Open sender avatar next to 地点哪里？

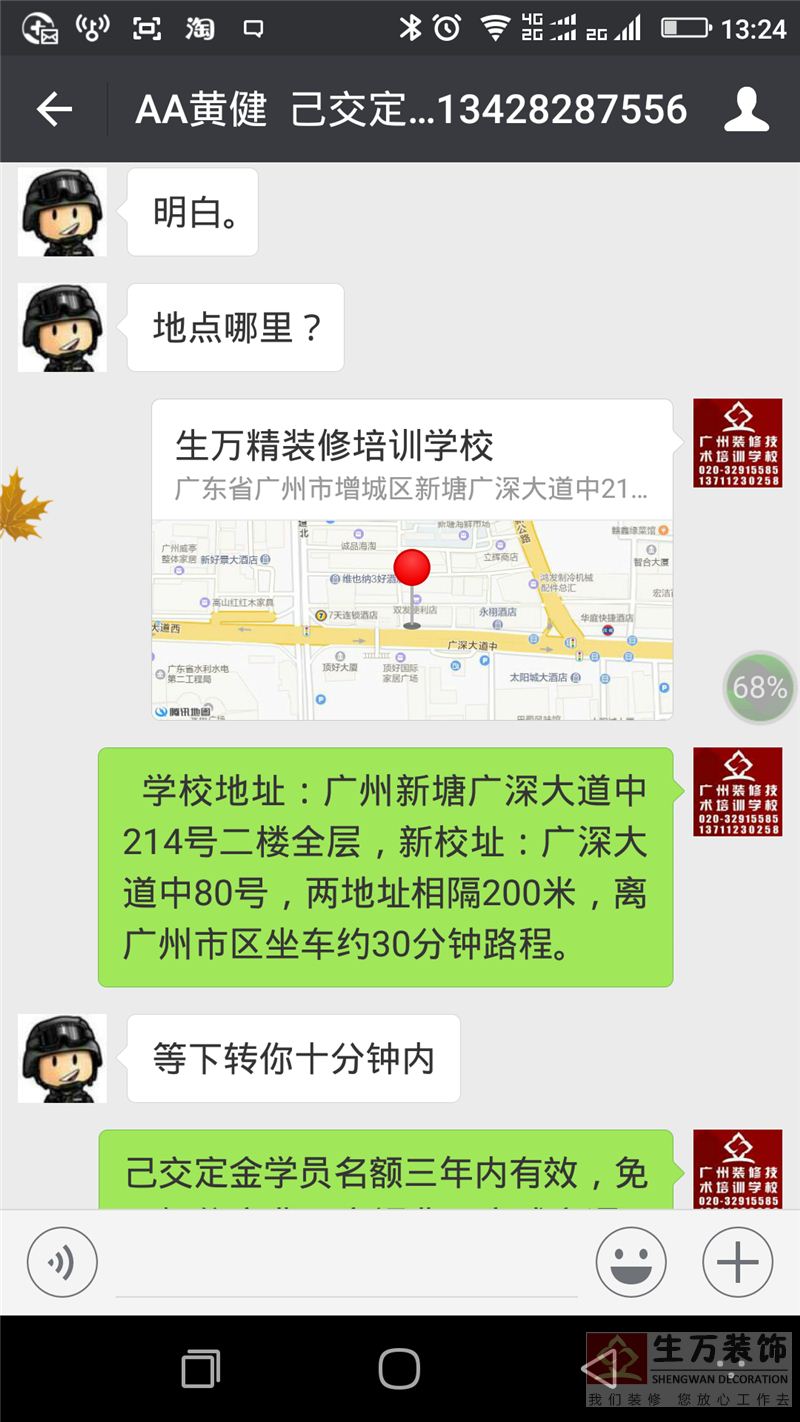point(62,328)
